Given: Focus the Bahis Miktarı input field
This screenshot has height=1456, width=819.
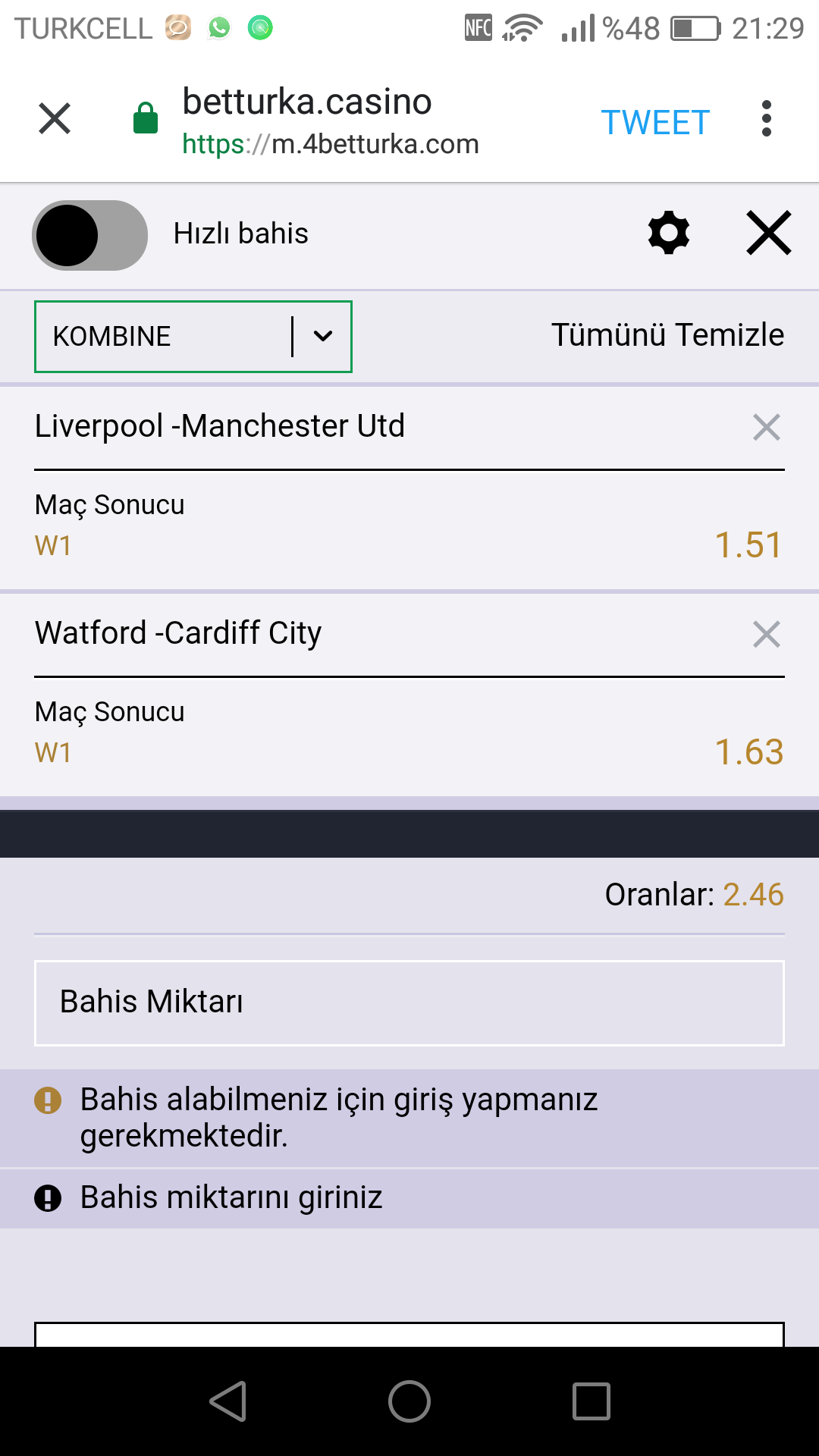Looking at the screenshot, I should tap(409, 1003).
